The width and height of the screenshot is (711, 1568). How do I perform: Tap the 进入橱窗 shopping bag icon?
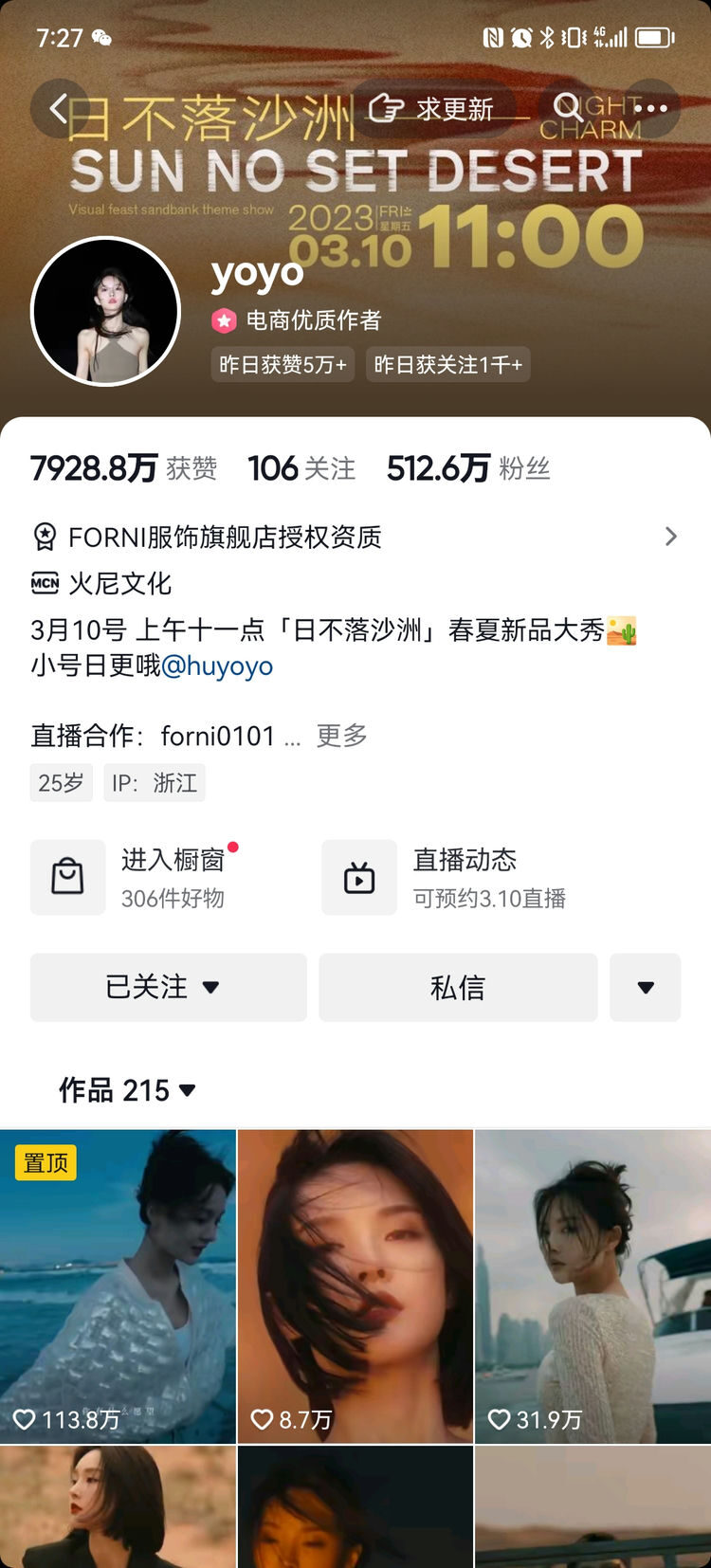[67, 877]
